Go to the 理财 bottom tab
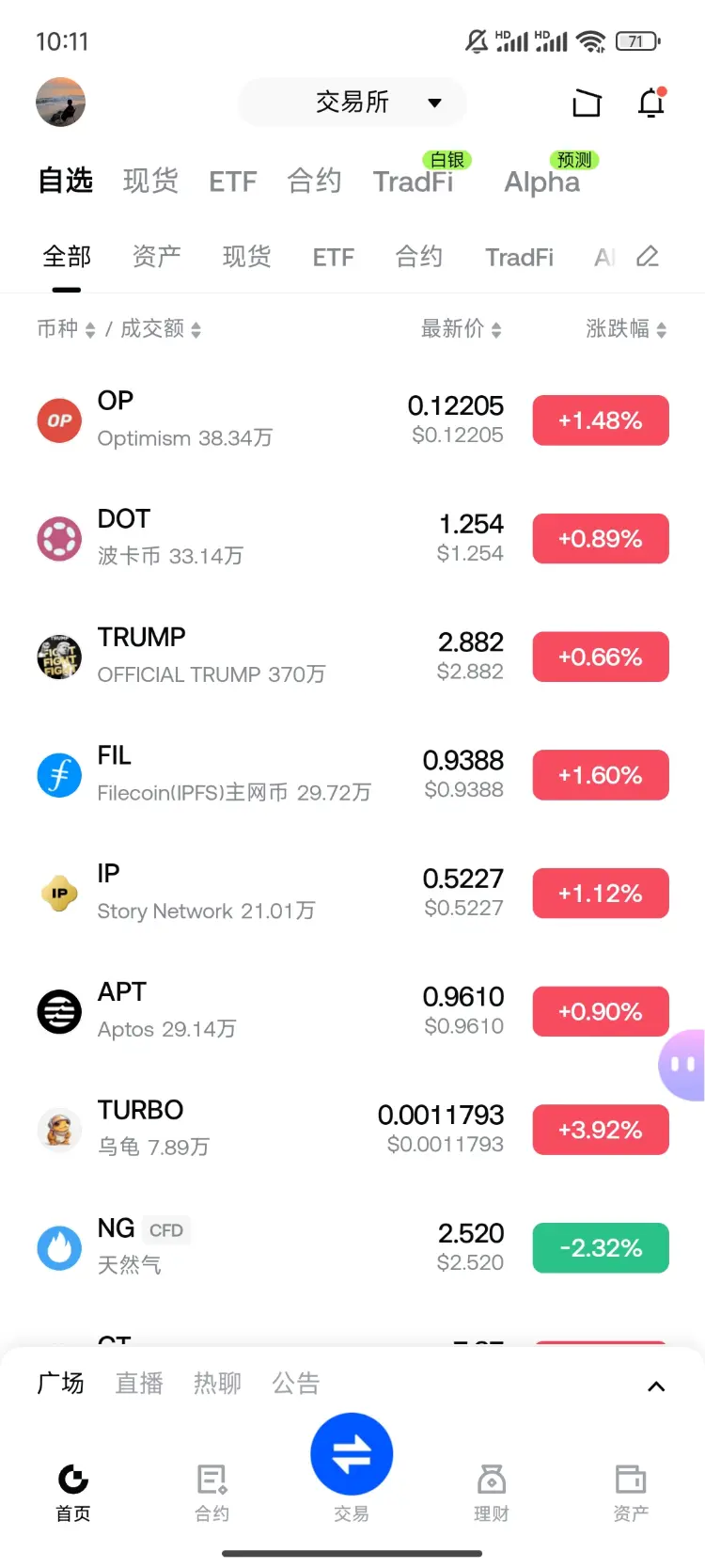This screenshot has height=1568, width=705. [491, 1492]
